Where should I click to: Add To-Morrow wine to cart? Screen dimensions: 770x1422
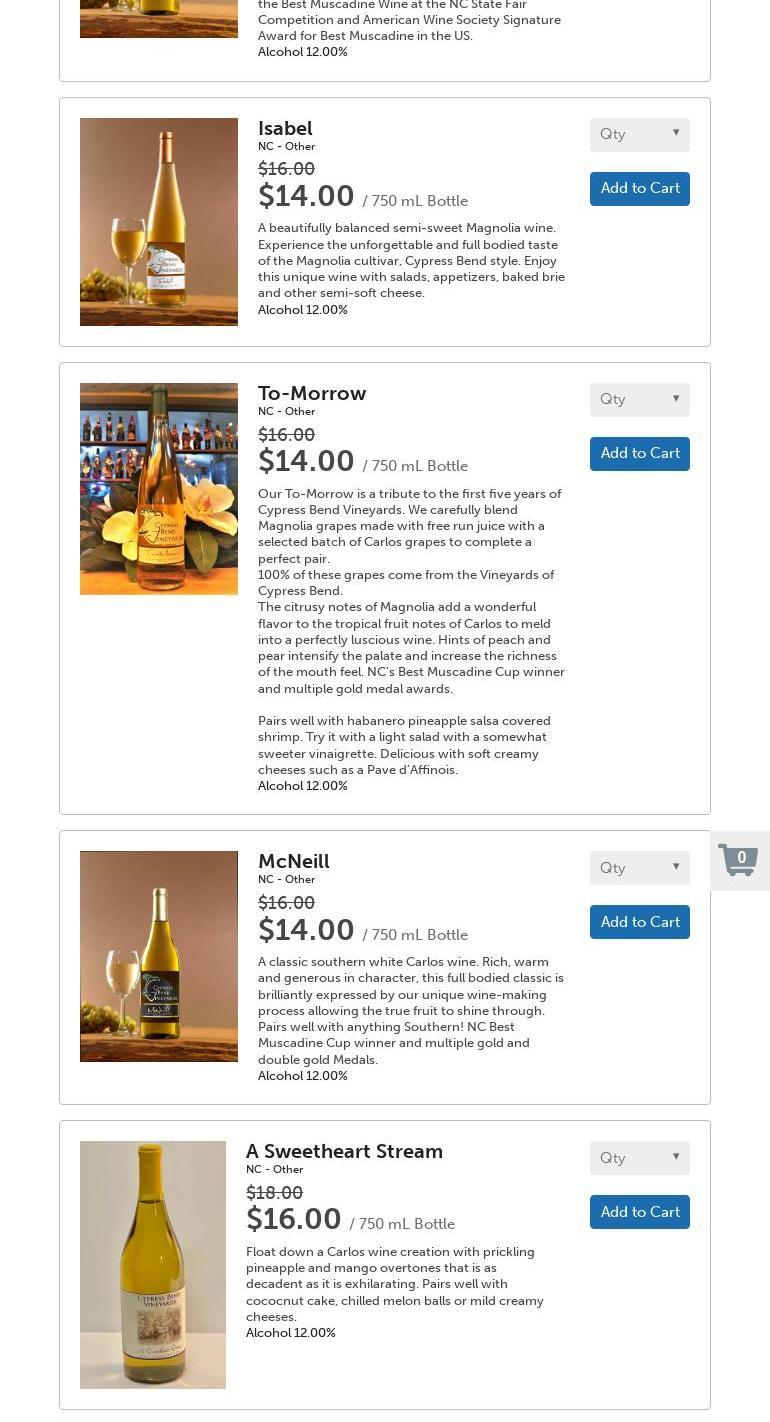(639, 453)
